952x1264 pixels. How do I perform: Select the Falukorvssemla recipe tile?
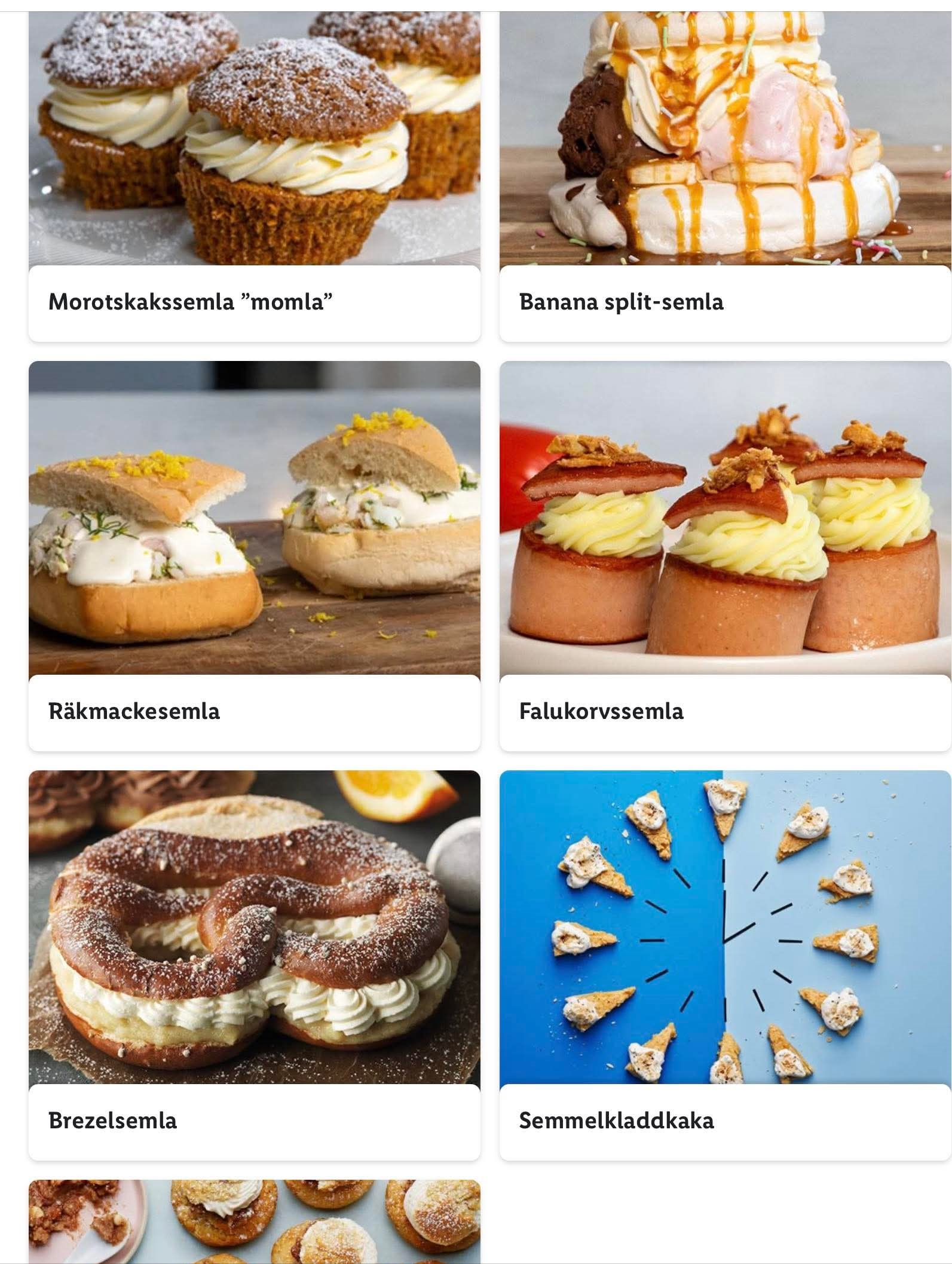[724, 556]
